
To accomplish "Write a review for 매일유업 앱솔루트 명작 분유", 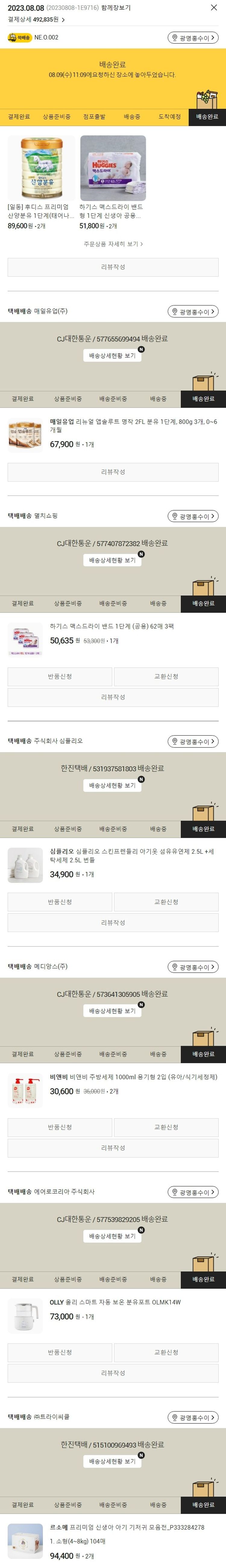I will (113, 472).
